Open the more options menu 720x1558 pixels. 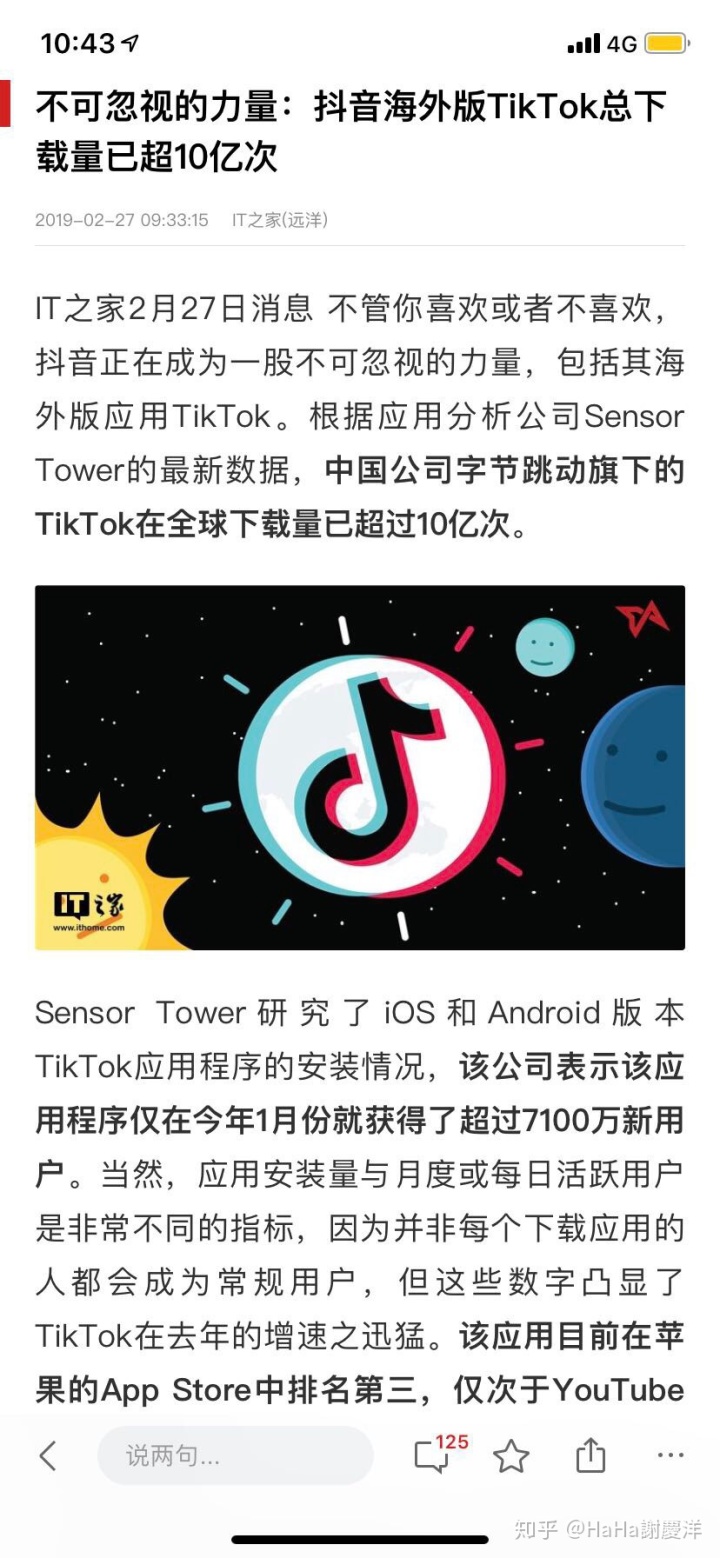coord(669,1455)
